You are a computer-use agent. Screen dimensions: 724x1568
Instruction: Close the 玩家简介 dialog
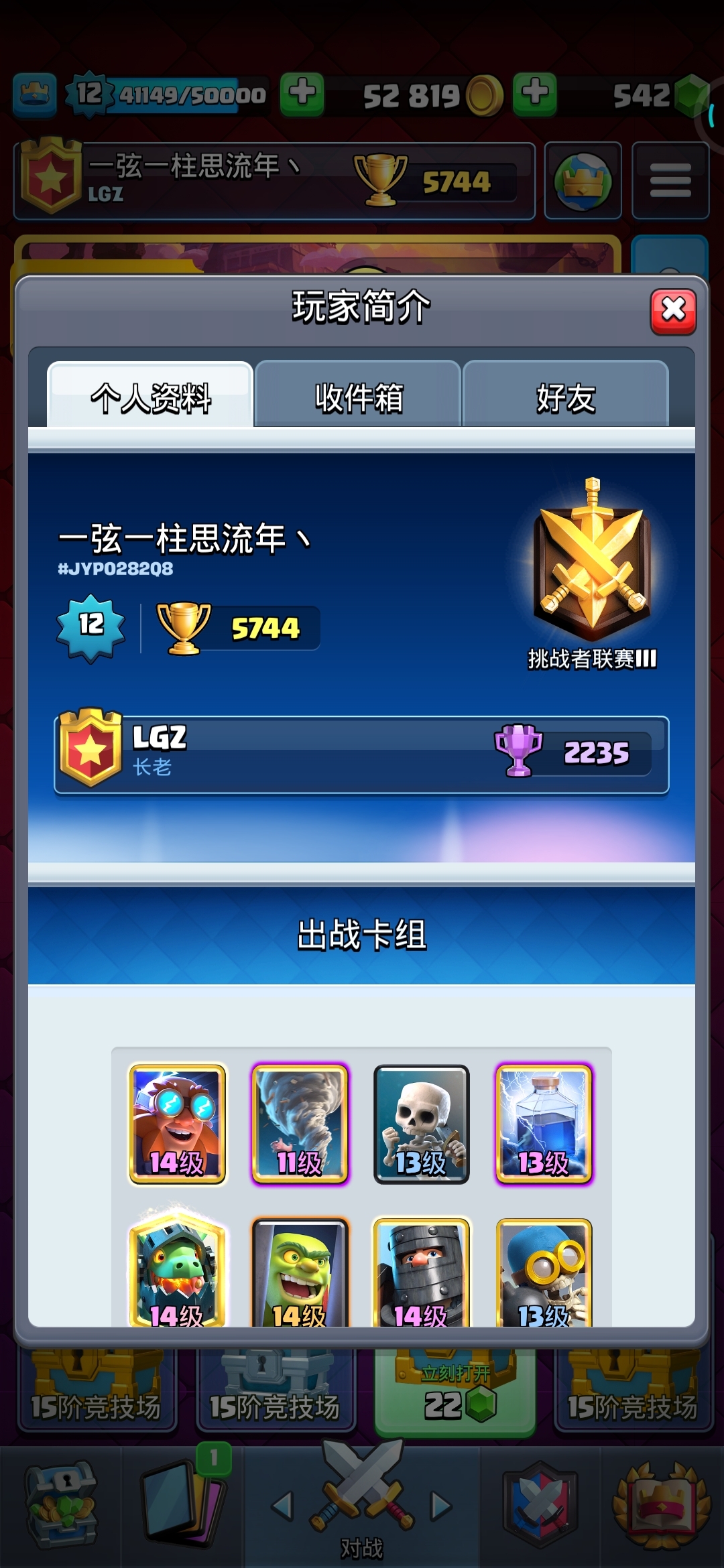(x=673, y=311)
